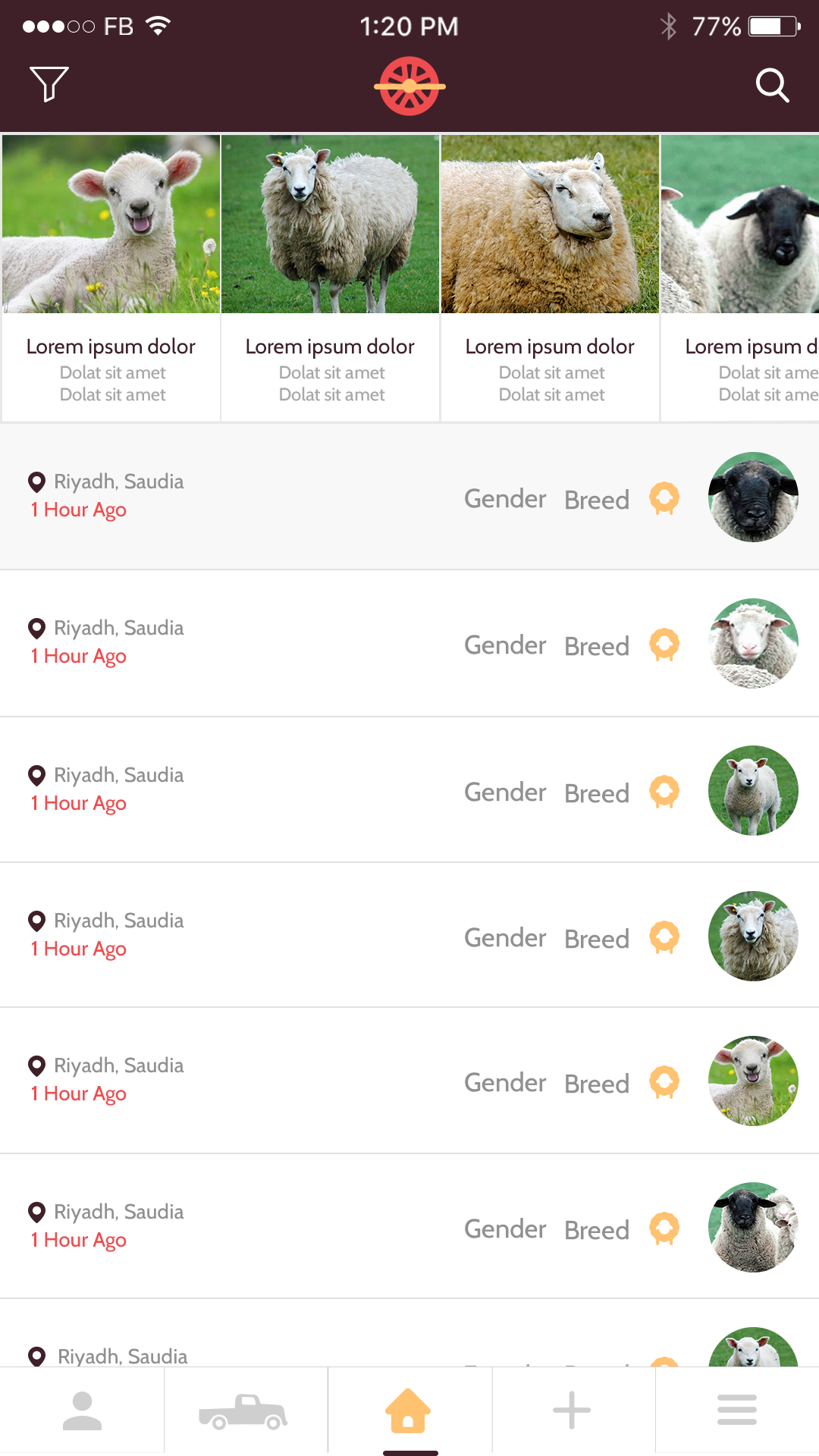Image resolution: width=819 pixels, height=1456 pixels.
Task: Switch to the truck tab
Action: tap(246, 1410)
